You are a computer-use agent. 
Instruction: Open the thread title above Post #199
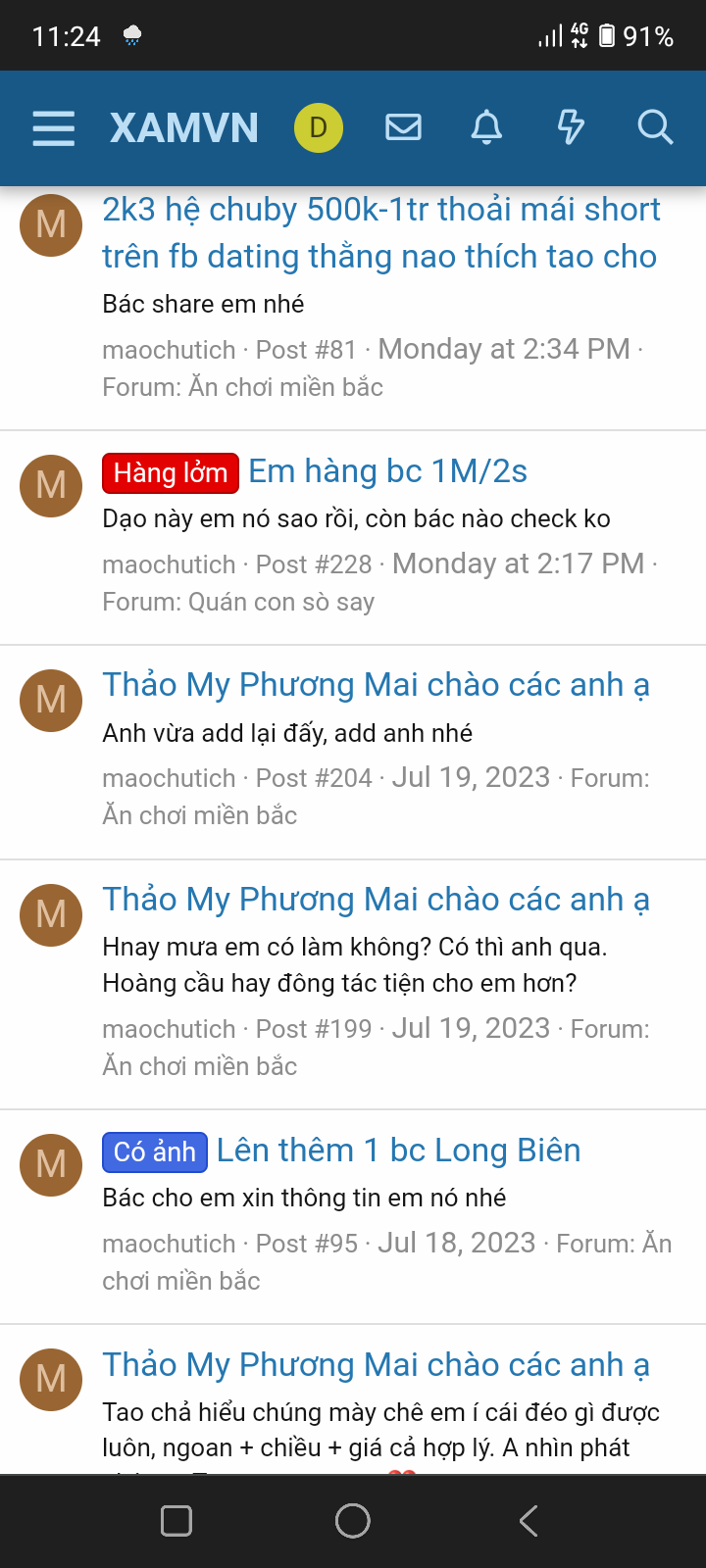click(x=376, y=900)
